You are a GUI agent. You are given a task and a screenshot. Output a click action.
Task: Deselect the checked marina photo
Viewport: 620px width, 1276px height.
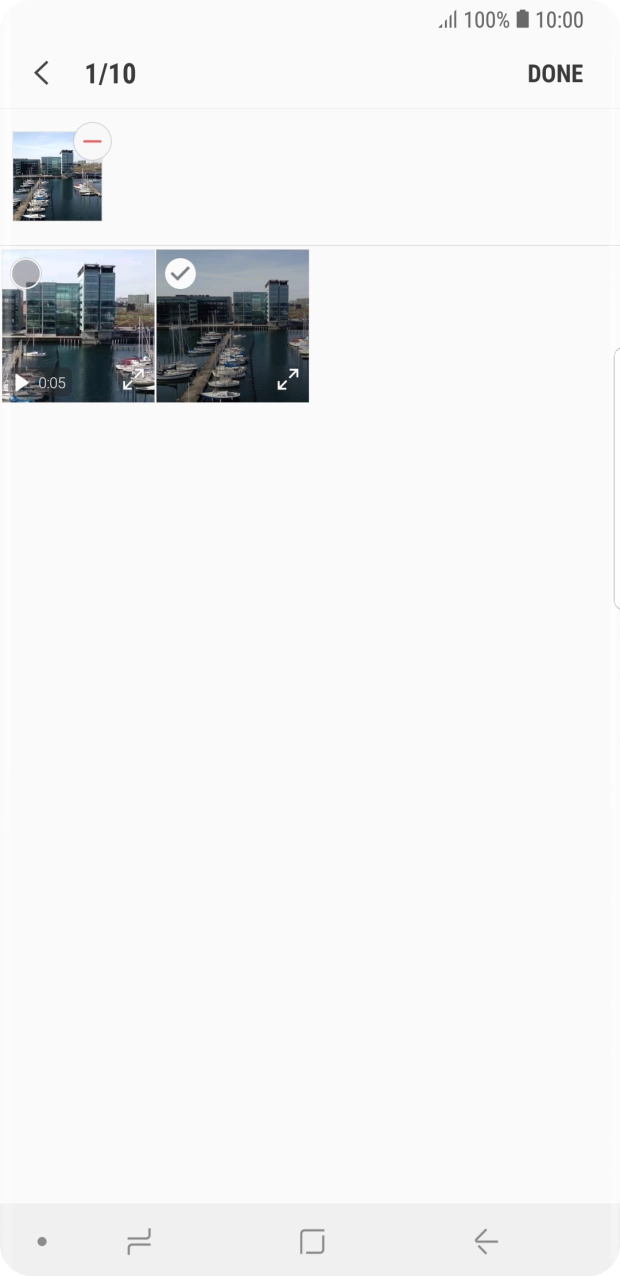pos(180,273)
